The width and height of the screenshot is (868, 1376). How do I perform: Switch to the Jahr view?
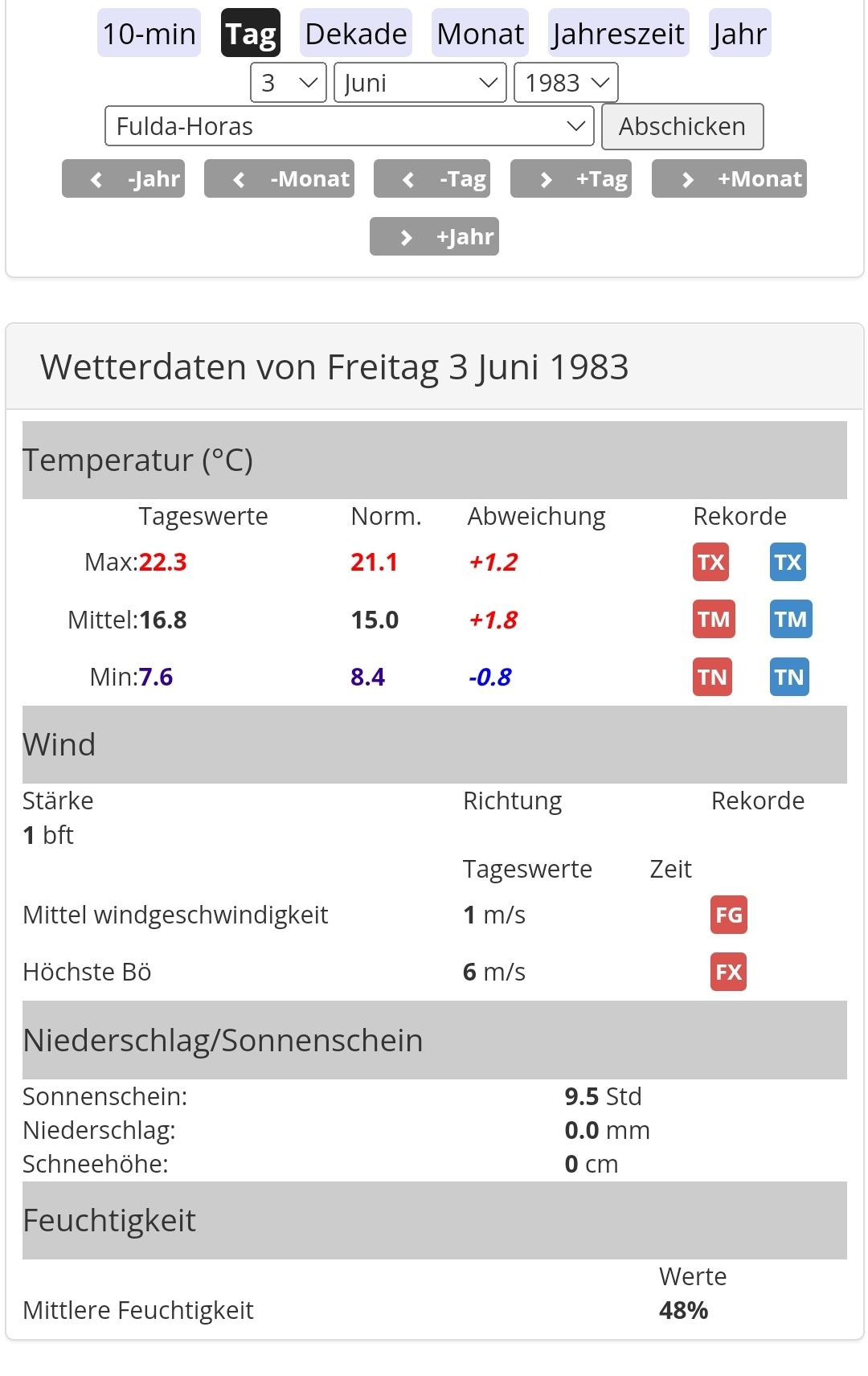click(x=739, y=34)
